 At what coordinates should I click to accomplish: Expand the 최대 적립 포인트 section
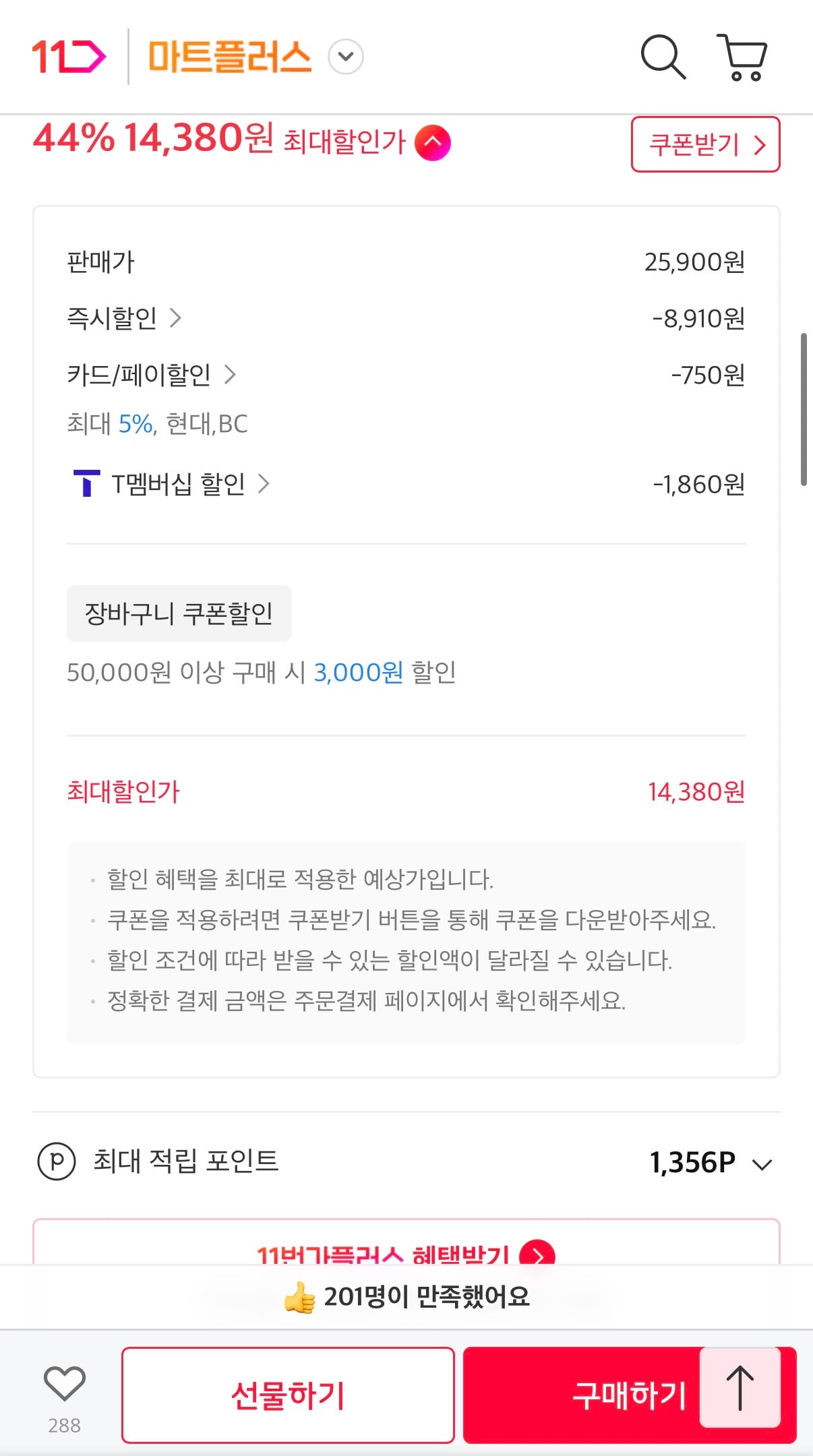coord(762,1162)
